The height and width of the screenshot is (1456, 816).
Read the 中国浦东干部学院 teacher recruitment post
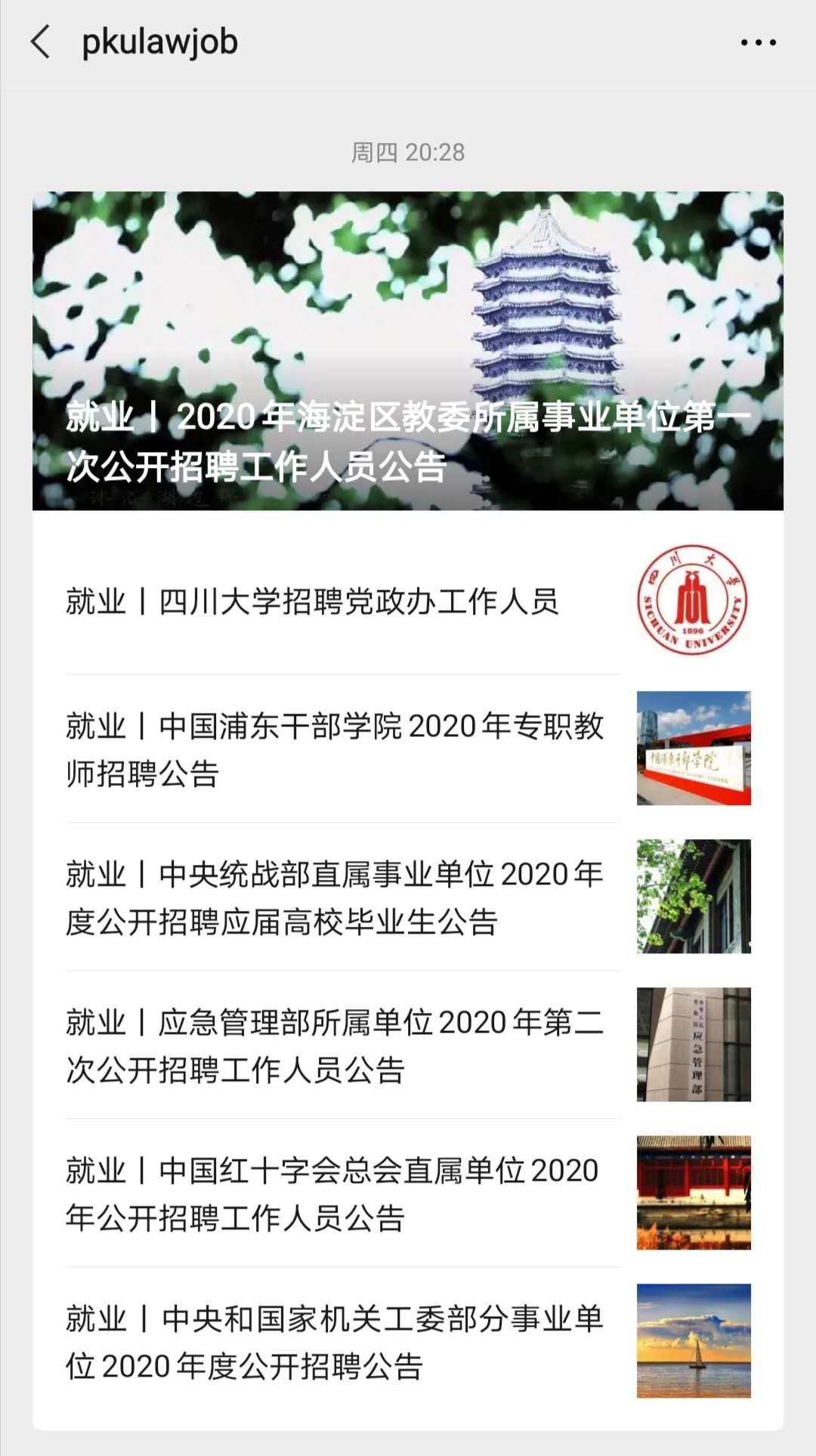click(x=335, y=749)
